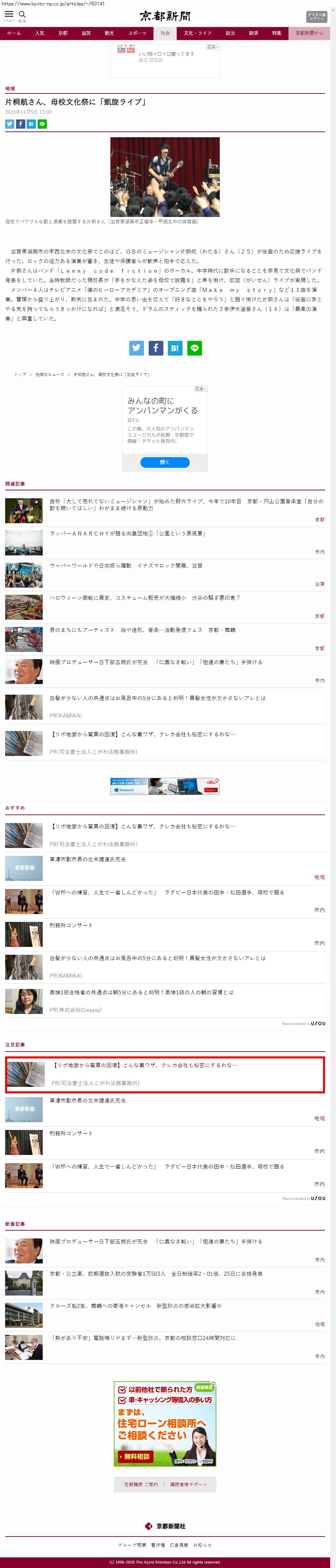
Task: Share article on Facebook from top icons
Action: (x=21, y=124)
